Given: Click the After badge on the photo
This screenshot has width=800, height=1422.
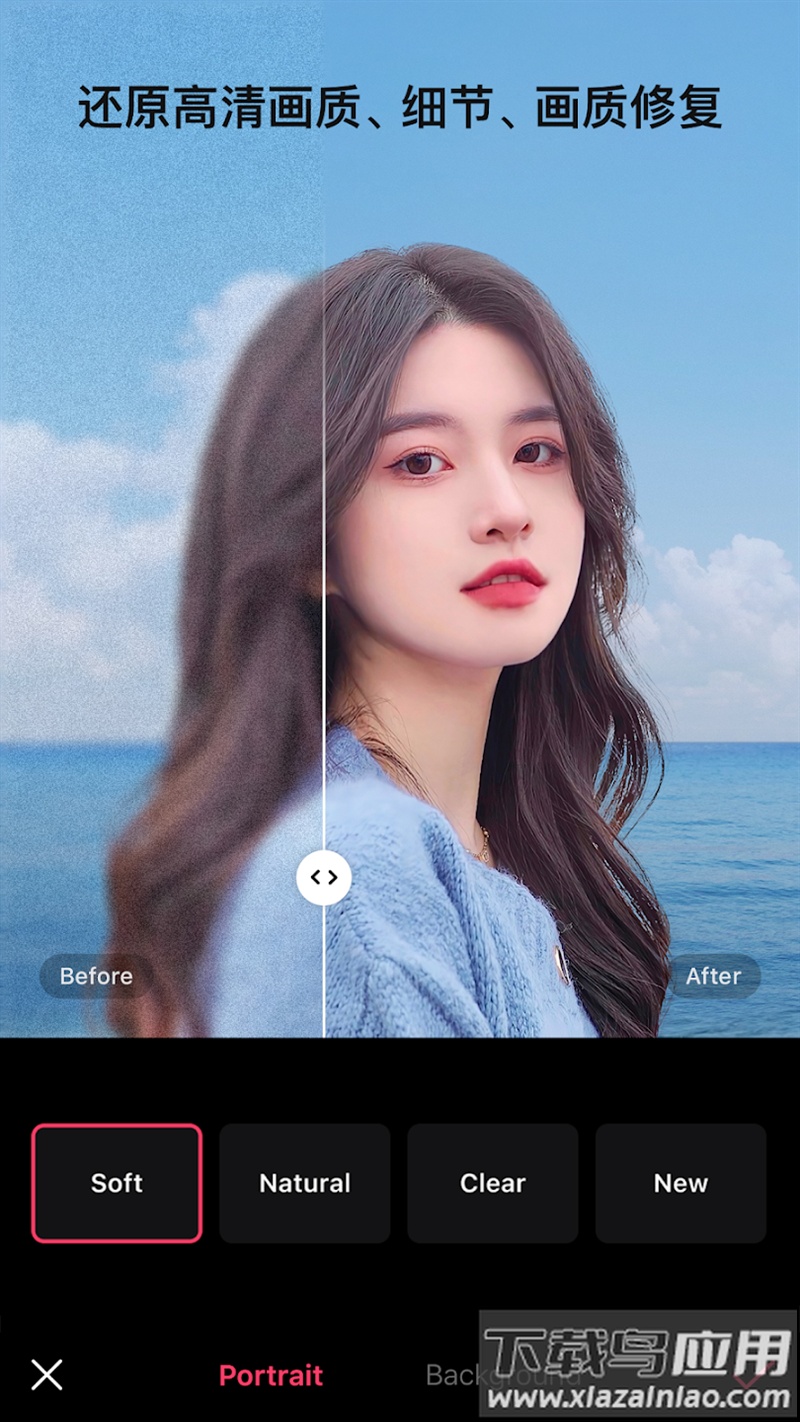Looking at the screenshot, I should coord(714,976).
